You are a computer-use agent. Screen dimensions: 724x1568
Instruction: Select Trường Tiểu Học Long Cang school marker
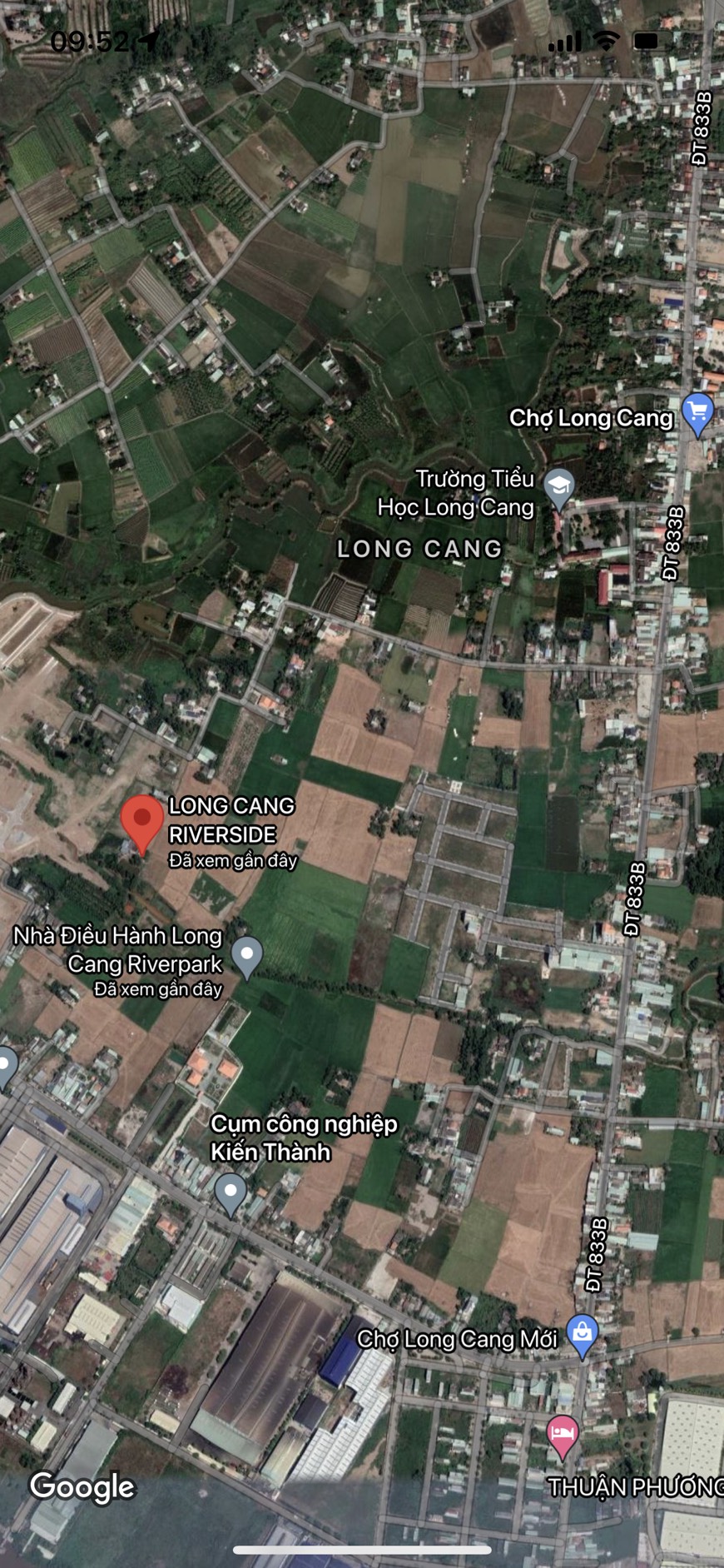559,488
